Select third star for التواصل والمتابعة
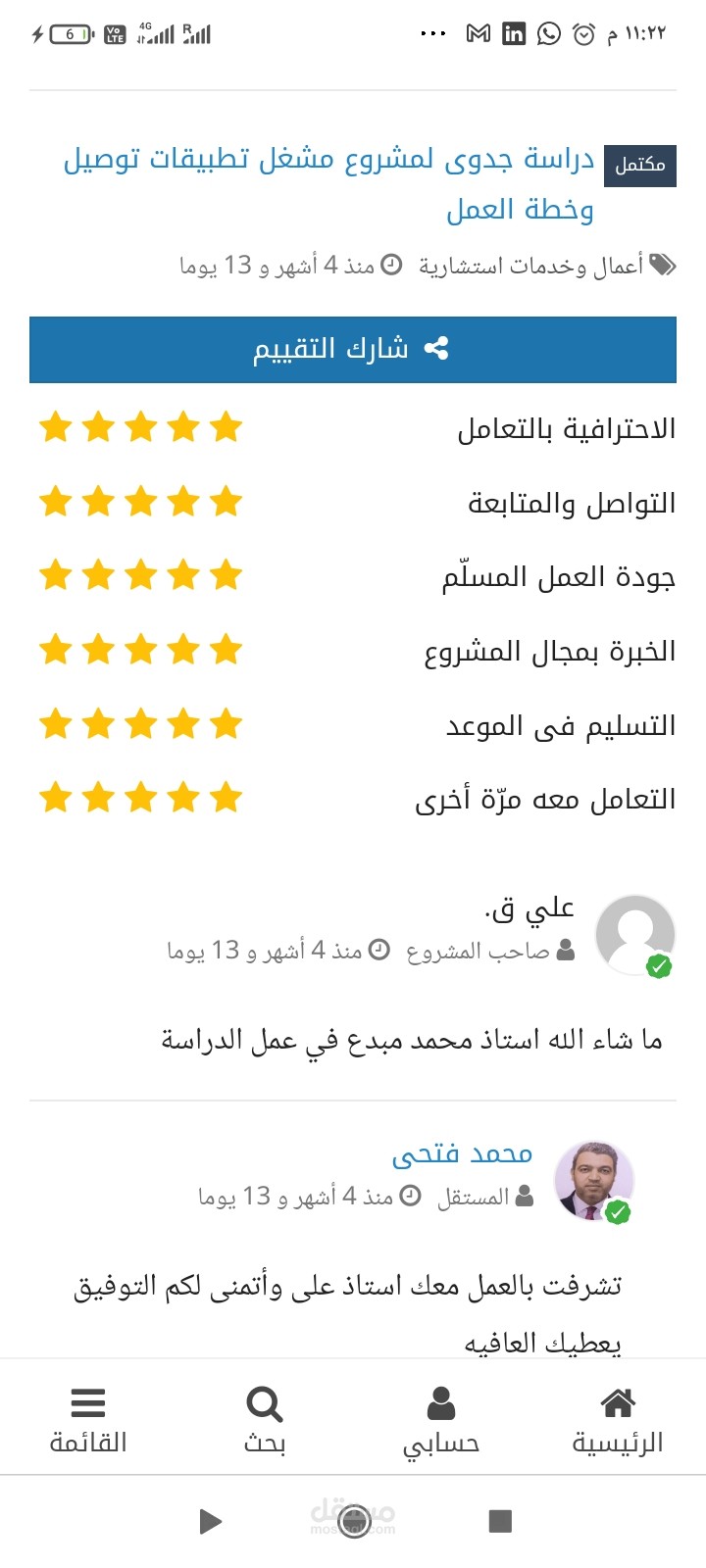The image size is (706, 1568). (x=140, y=501)
